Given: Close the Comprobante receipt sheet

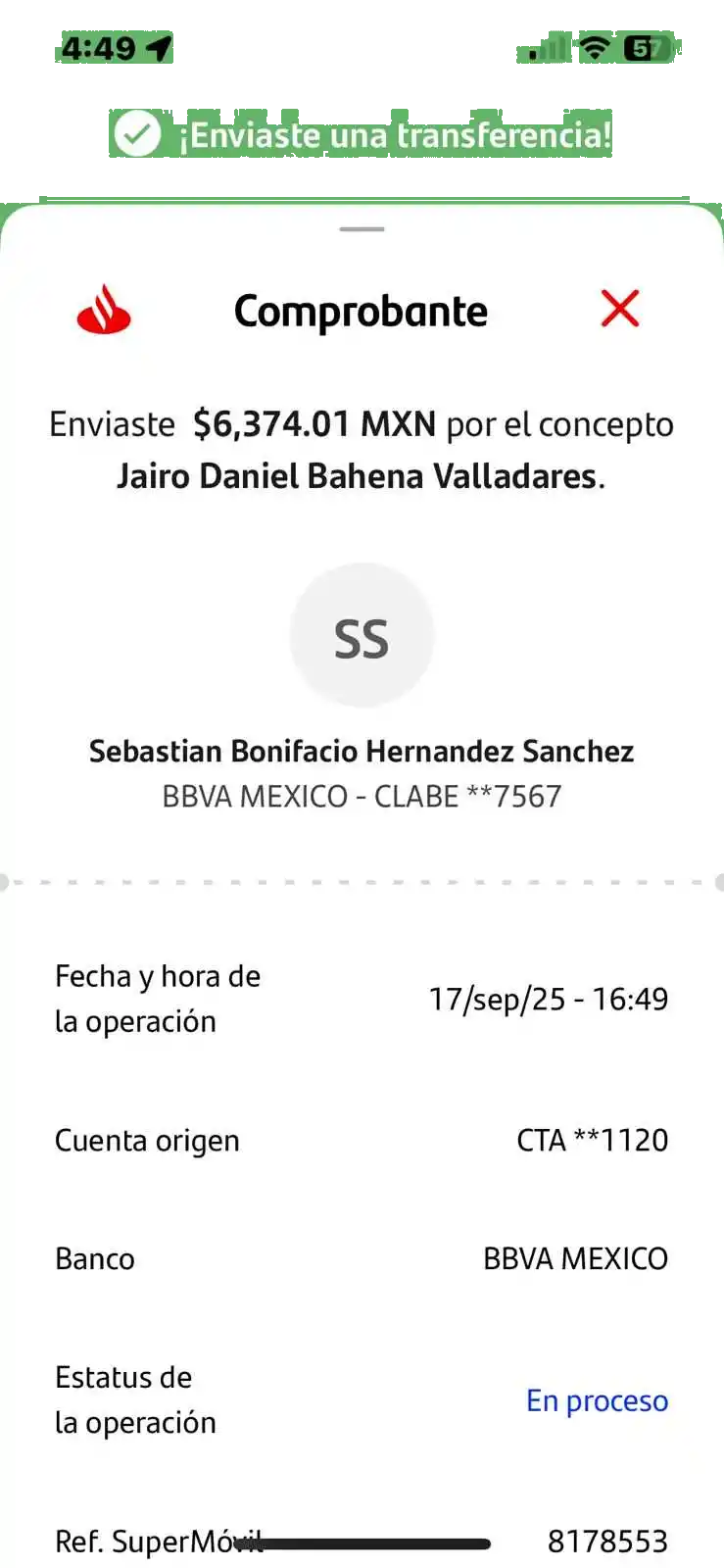Looking at the screenshot, I should [x=619, y=309].
